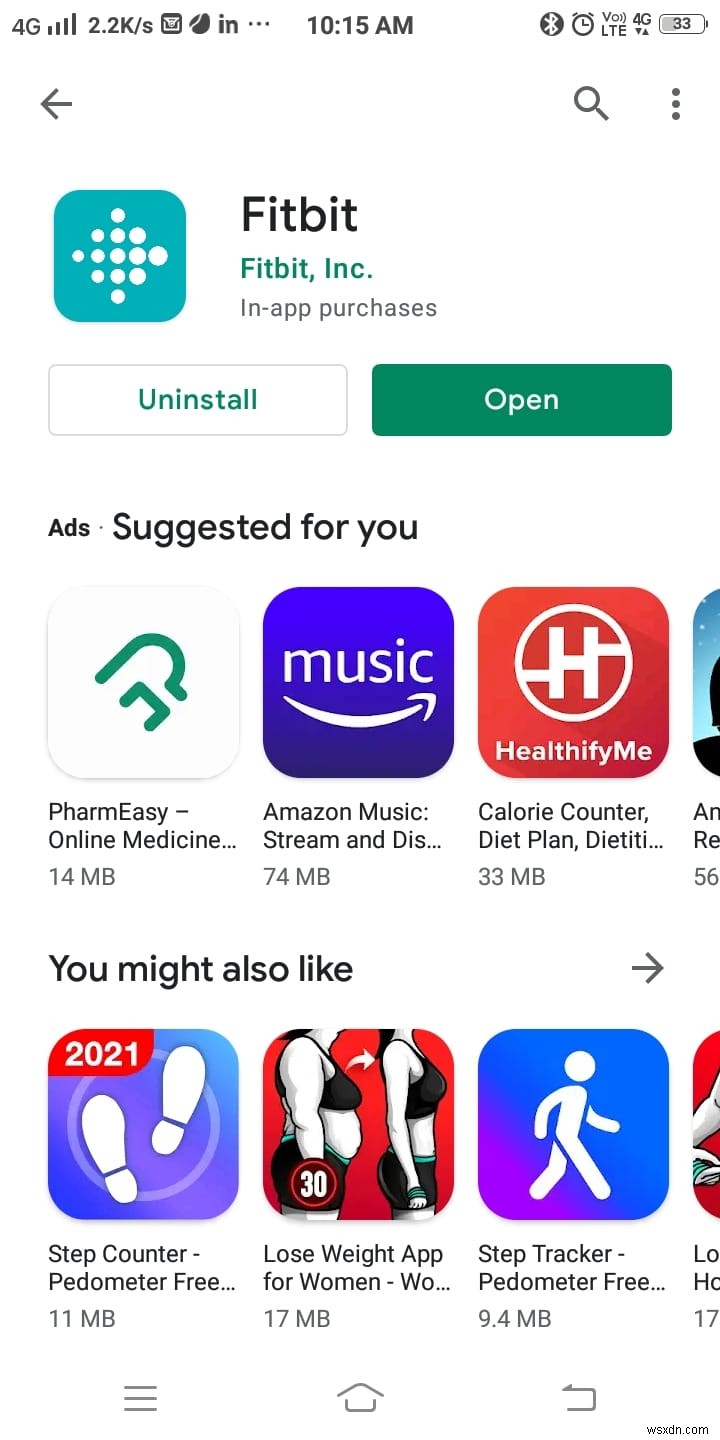Screen dimensions: 720x1440
Task: Expand the You might also like section
Action: point(647,968)
